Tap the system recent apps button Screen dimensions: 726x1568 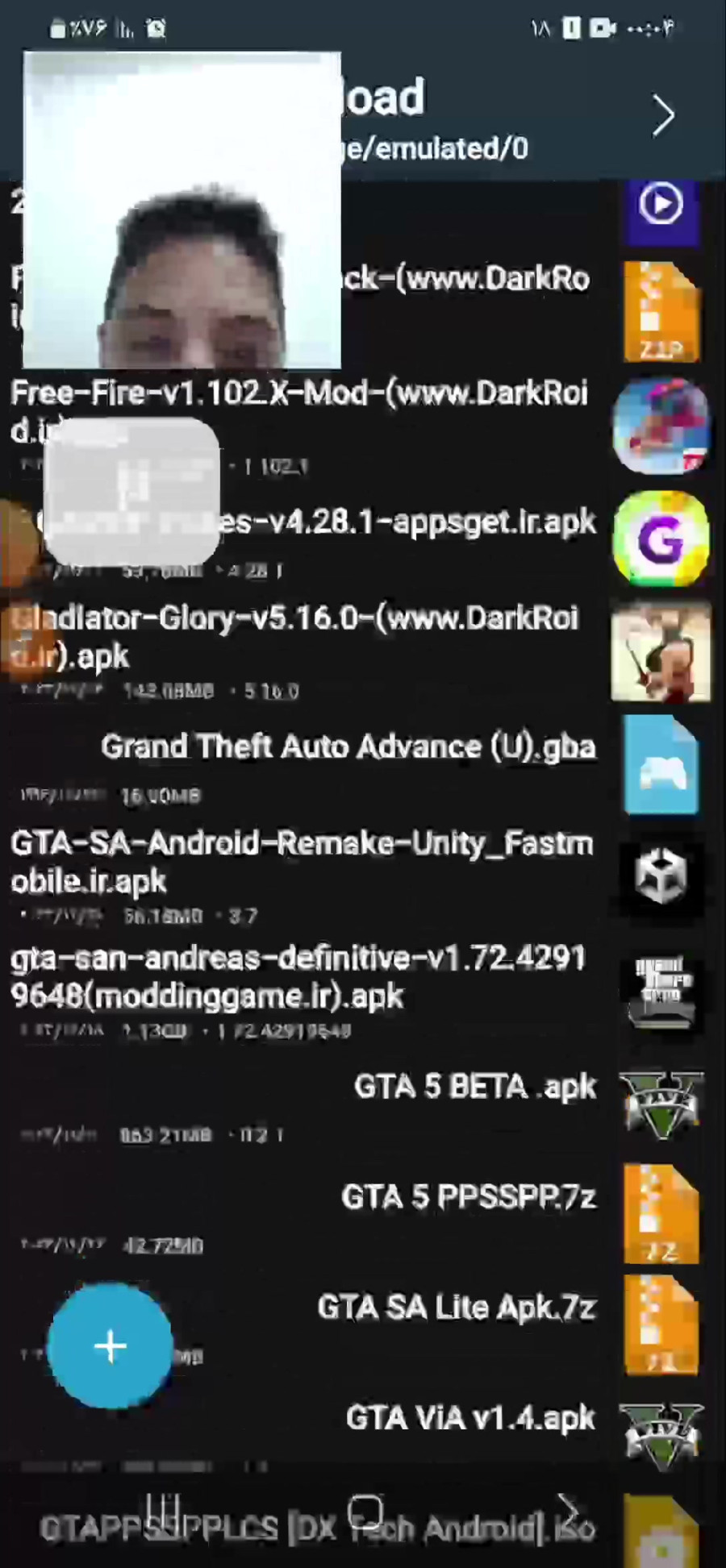pyautogui.click(x=162, y=1512)
